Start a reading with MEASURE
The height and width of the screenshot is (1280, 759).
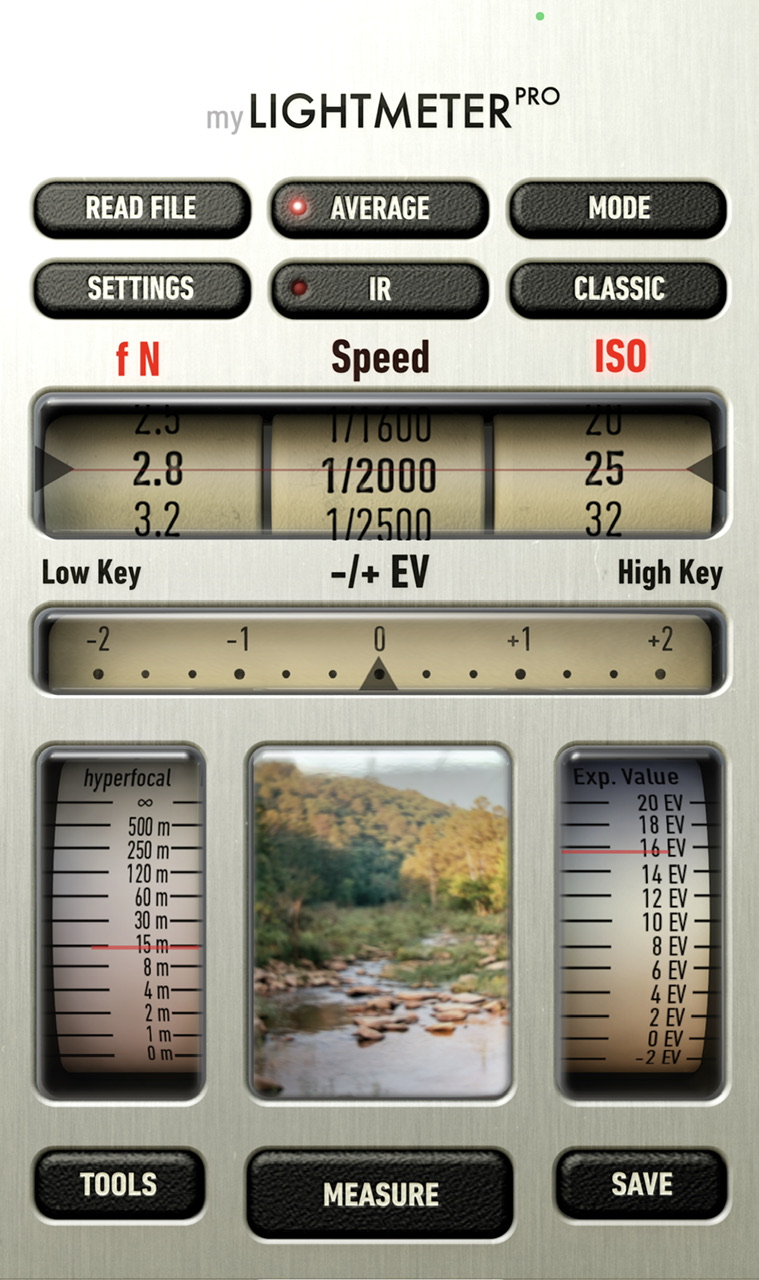click(380, 1194)
